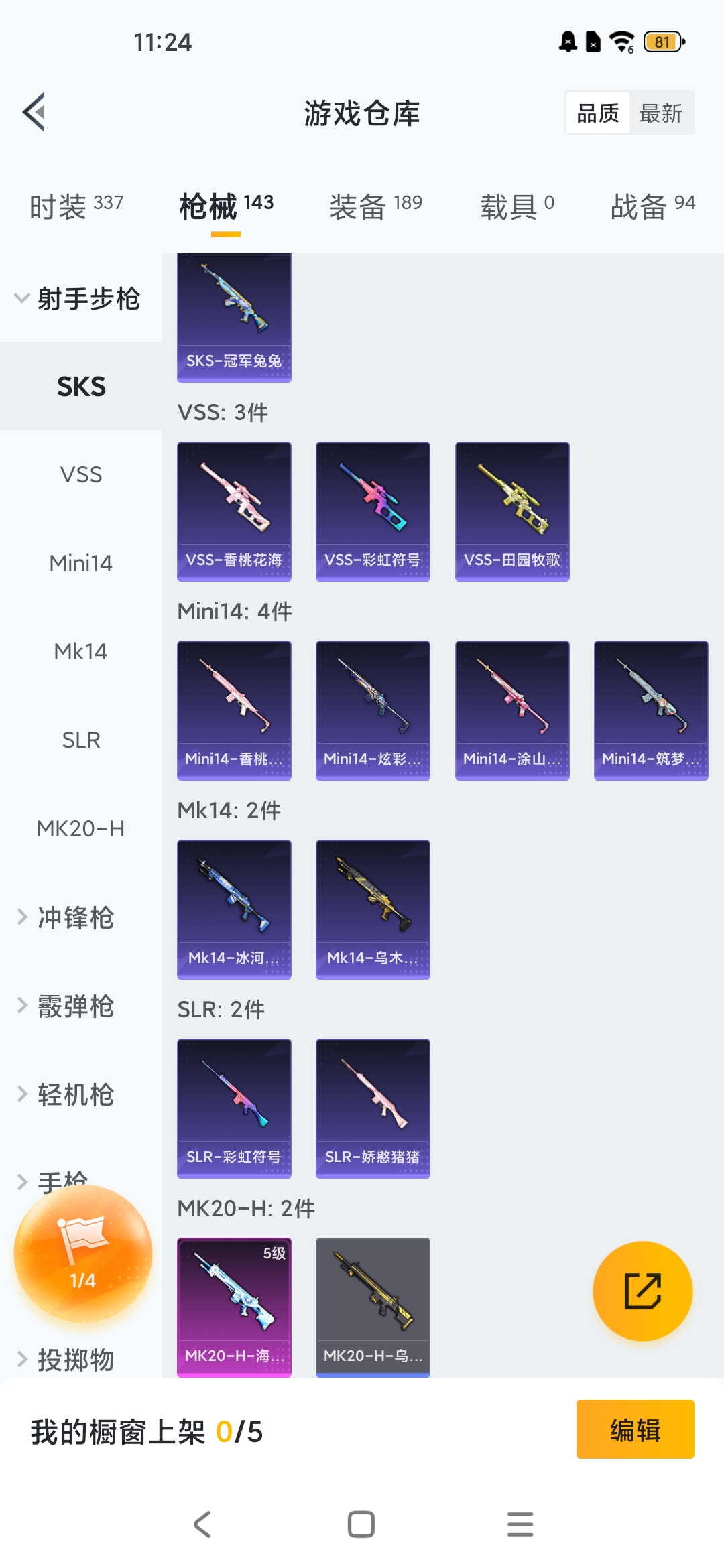Expand the 冲锋枪 category
This screenshot has height=1568, width=724.
pos(75,917)
